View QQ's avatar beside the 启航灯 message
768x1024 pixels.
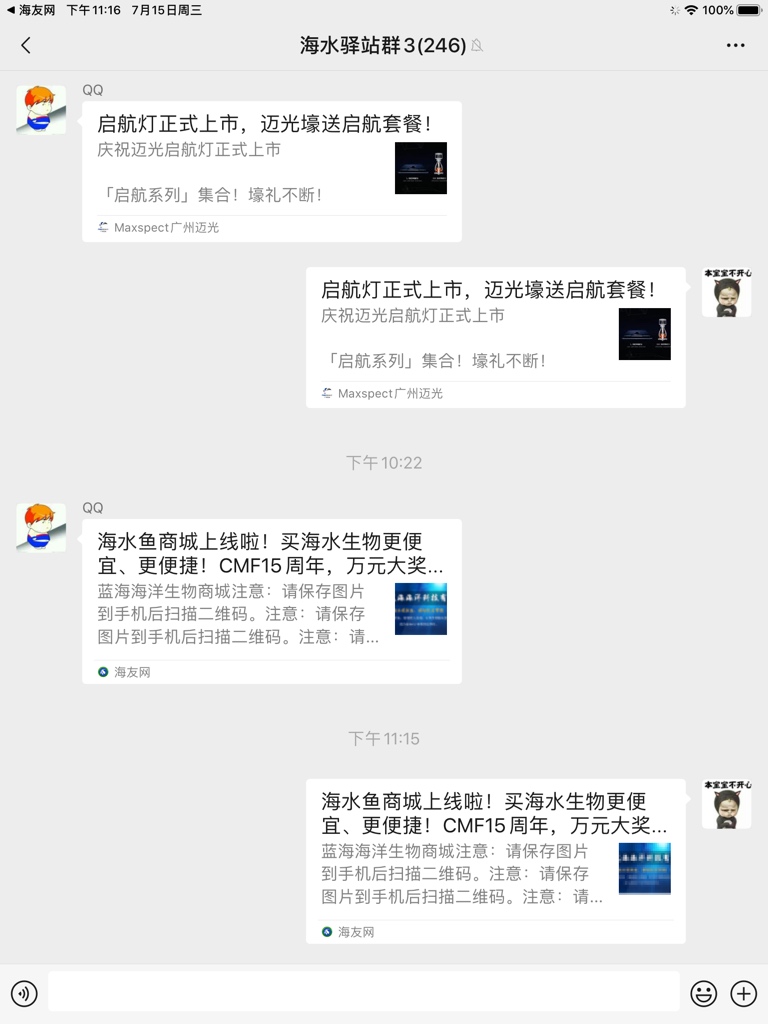41,110
